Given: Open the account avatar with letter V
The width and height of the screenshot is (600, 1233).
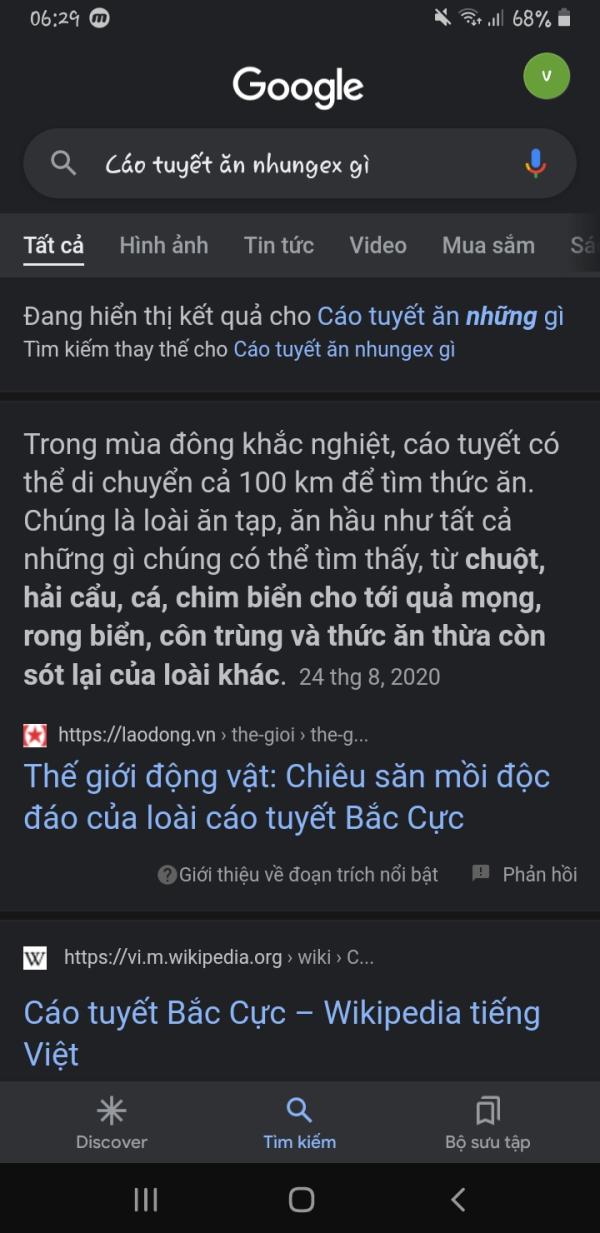Looking at the screenshot, I should (546, 76).
